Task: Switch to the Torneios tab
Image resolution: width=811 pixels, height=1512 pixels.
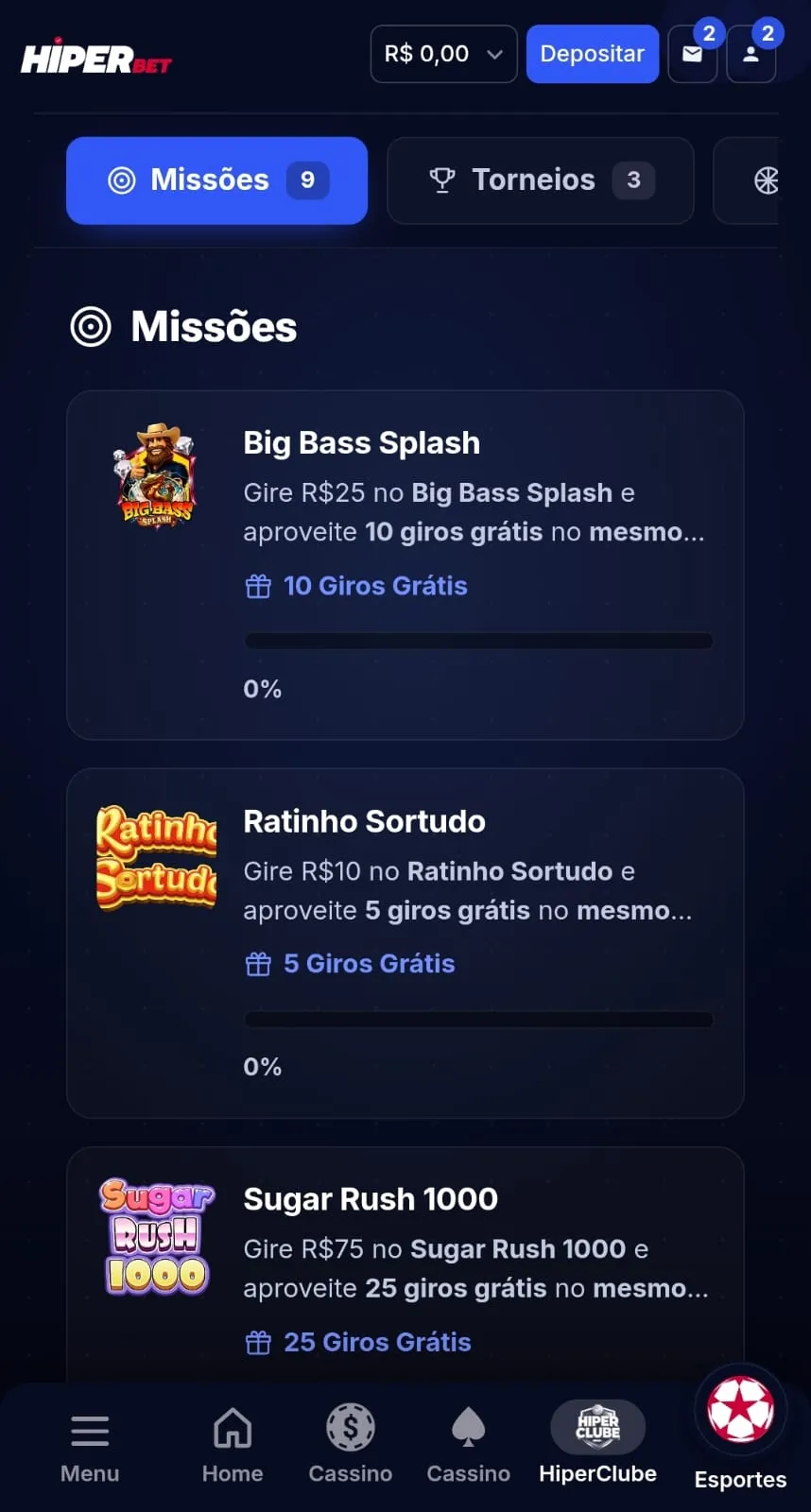Action: coord(541,180)
